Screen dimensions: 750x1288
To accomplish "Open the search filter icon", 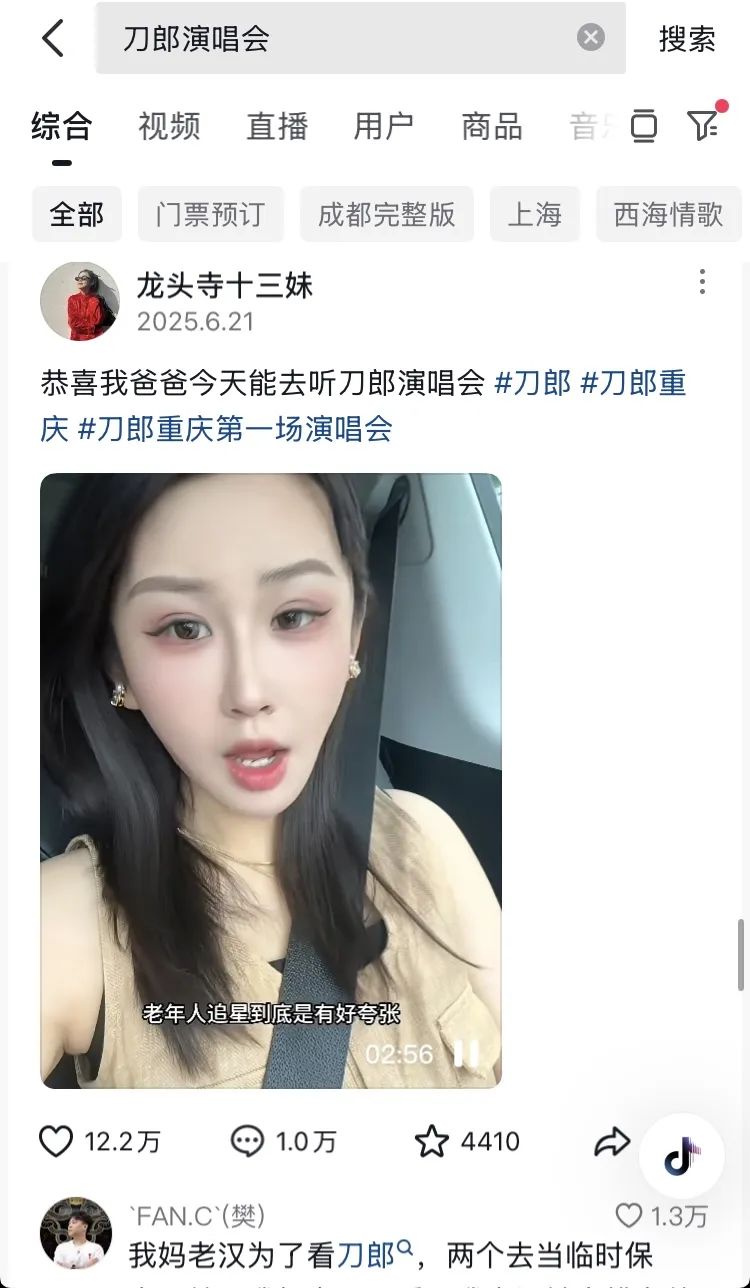I will click(x=704, y=125).
